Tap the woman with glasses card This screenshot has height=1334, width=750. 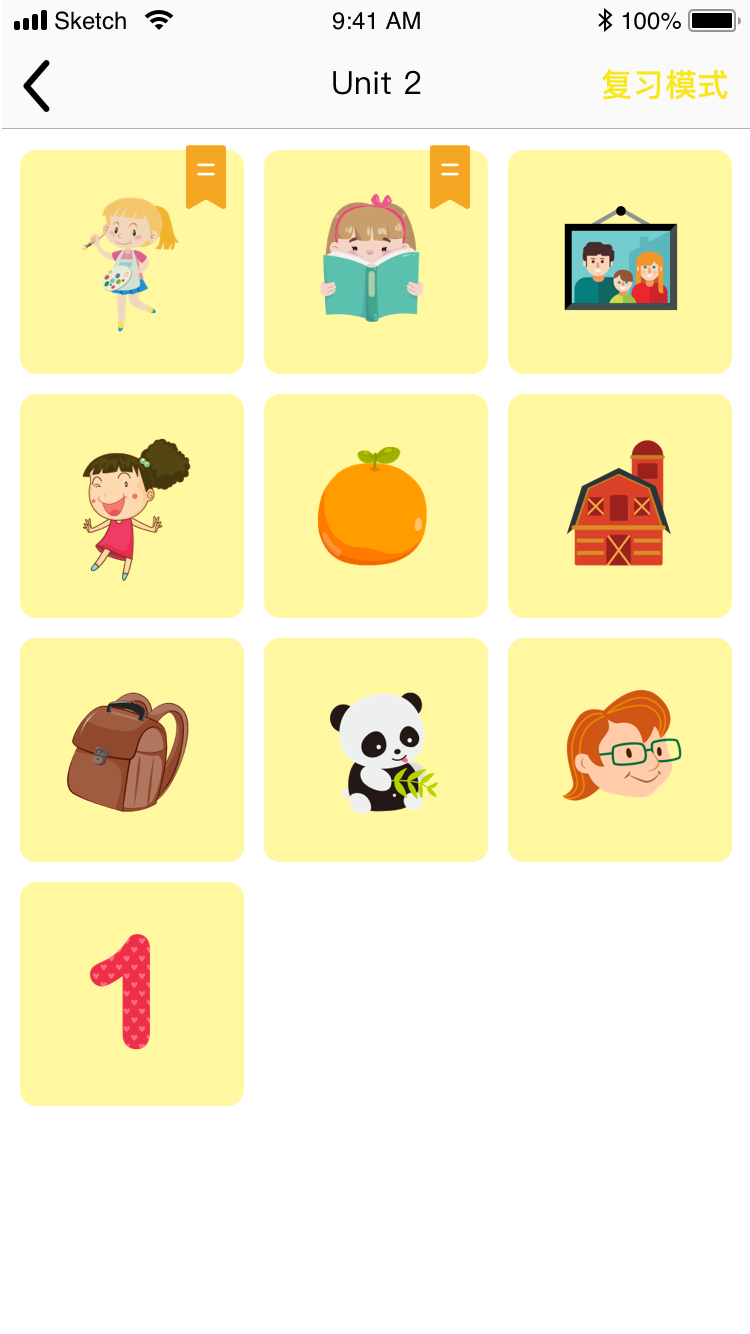[620, 750]
